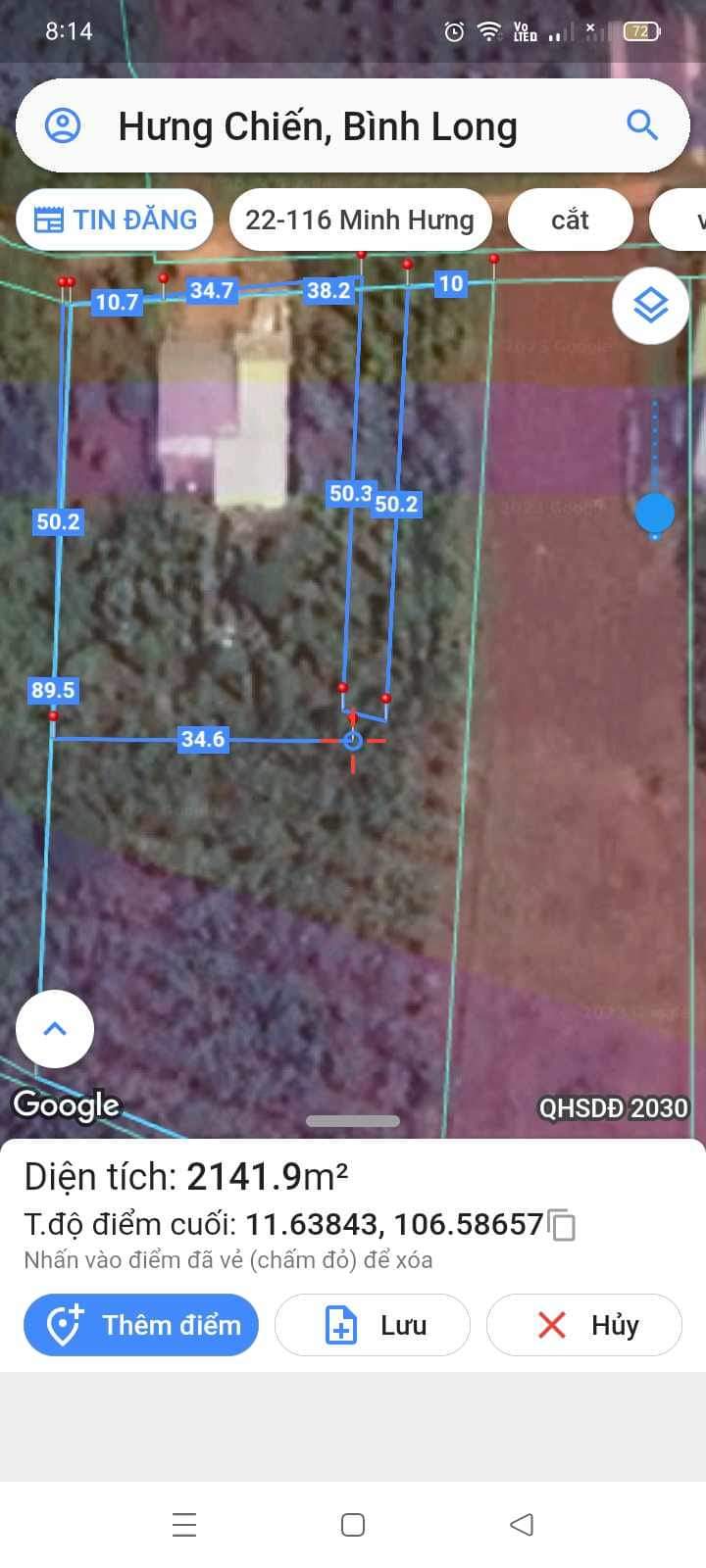706x1568 pixels.
Task: Open the map layers button
Action: pos(651,306)
